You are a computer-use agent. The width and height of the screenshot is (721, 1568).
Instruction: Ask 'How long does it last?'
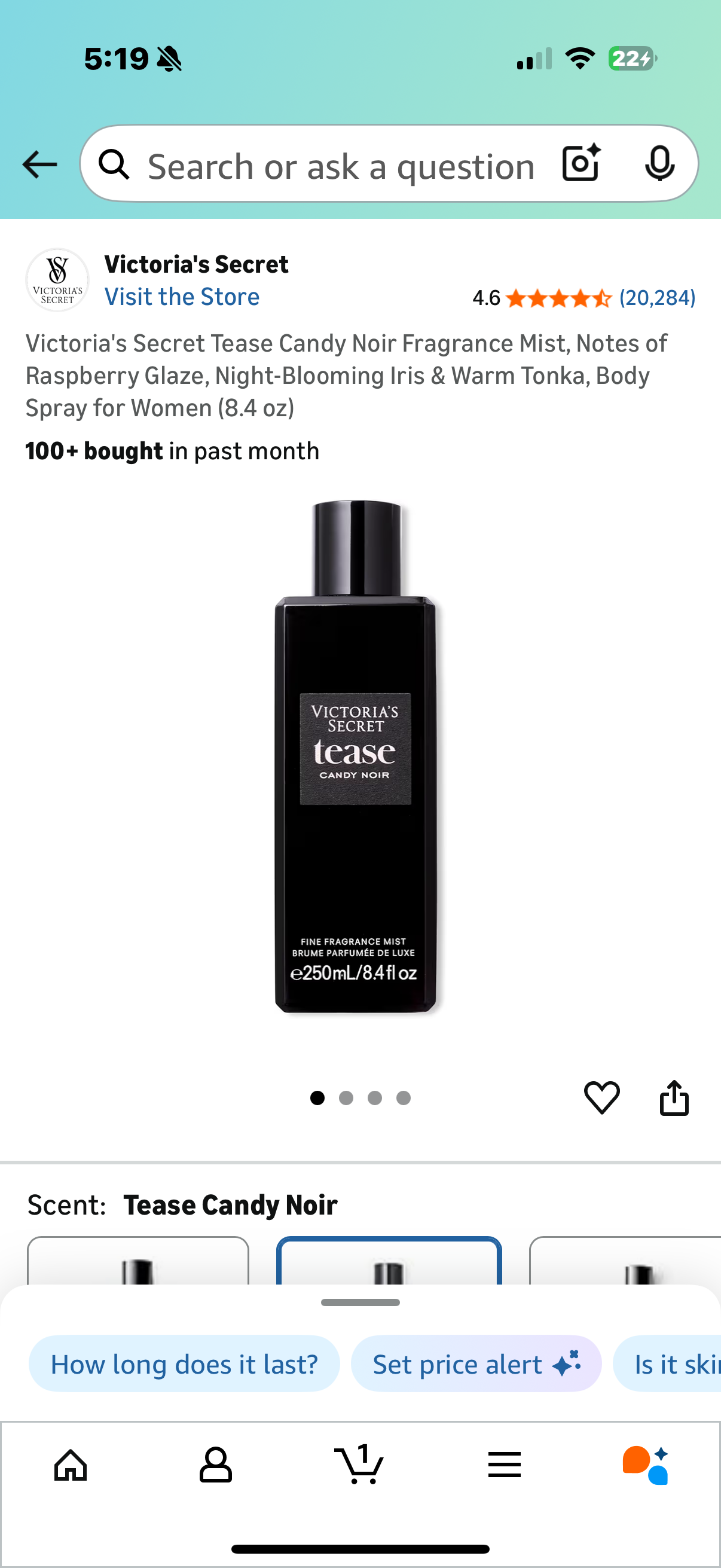(x=184, y=1363)
